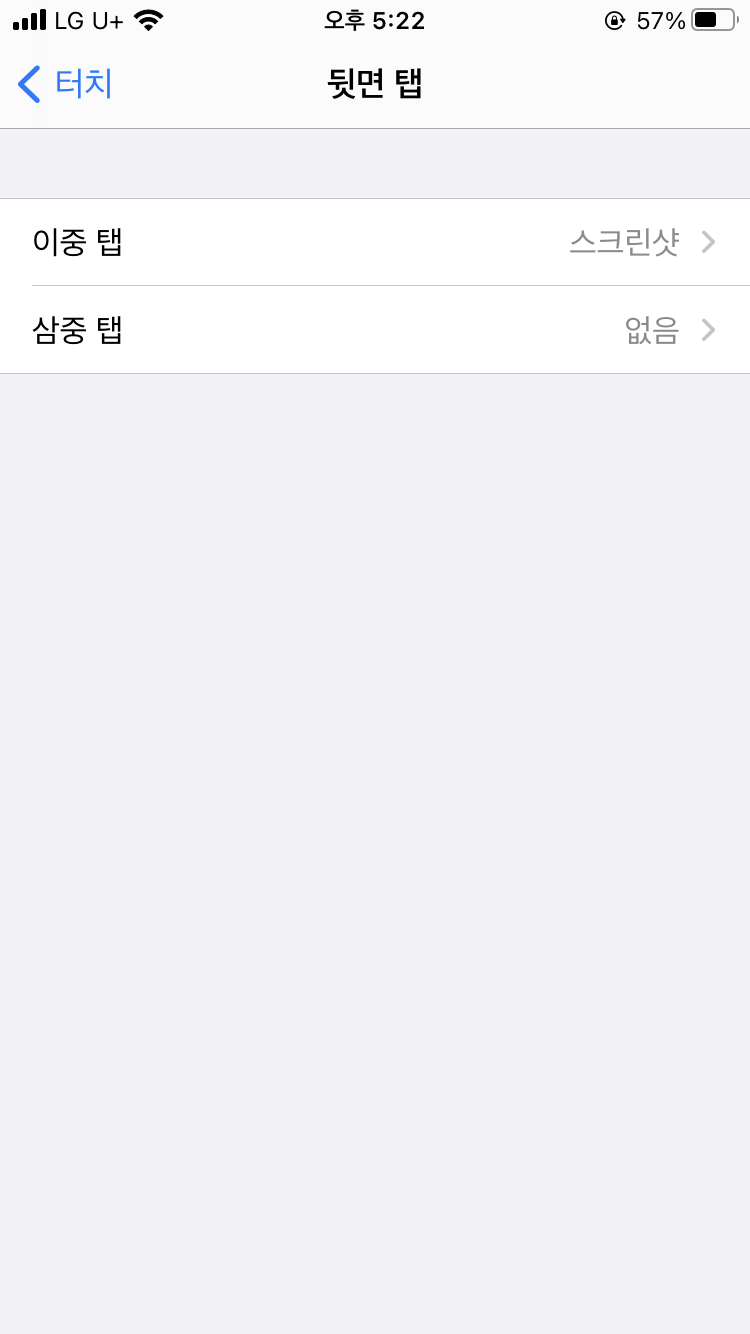This screenshot has width=750, height=1334.
Task: Tap the 이중 탭 label
Action: coord(77,241)
